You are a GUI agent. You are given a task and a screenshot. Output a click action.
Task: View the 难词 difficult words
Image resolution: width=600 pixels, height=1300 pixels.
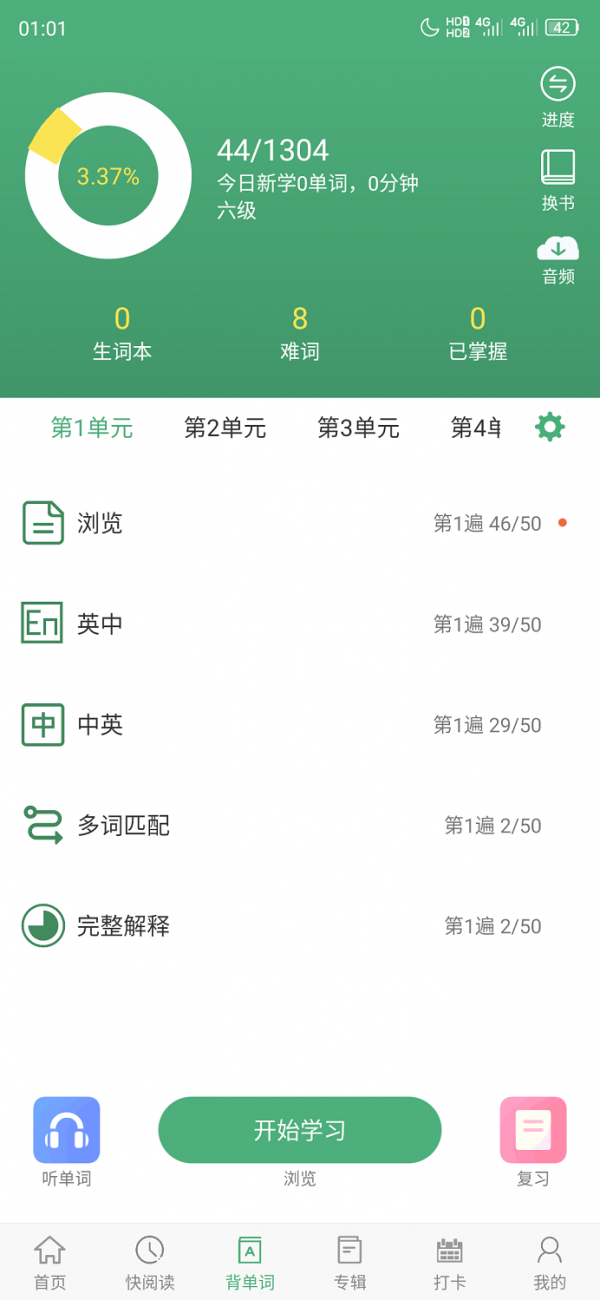[x=299, y=334]
